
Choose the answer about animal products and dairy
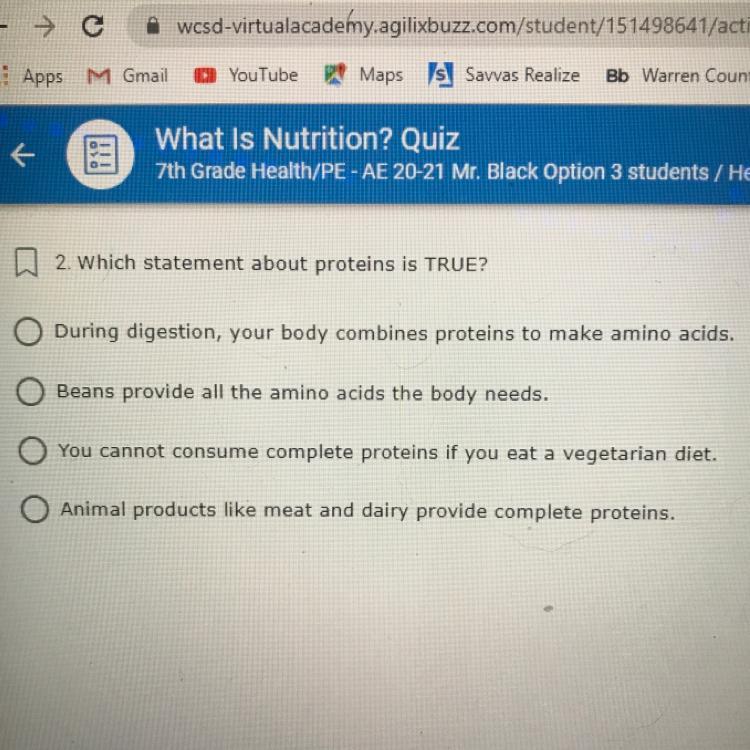[x=34, y=511]
